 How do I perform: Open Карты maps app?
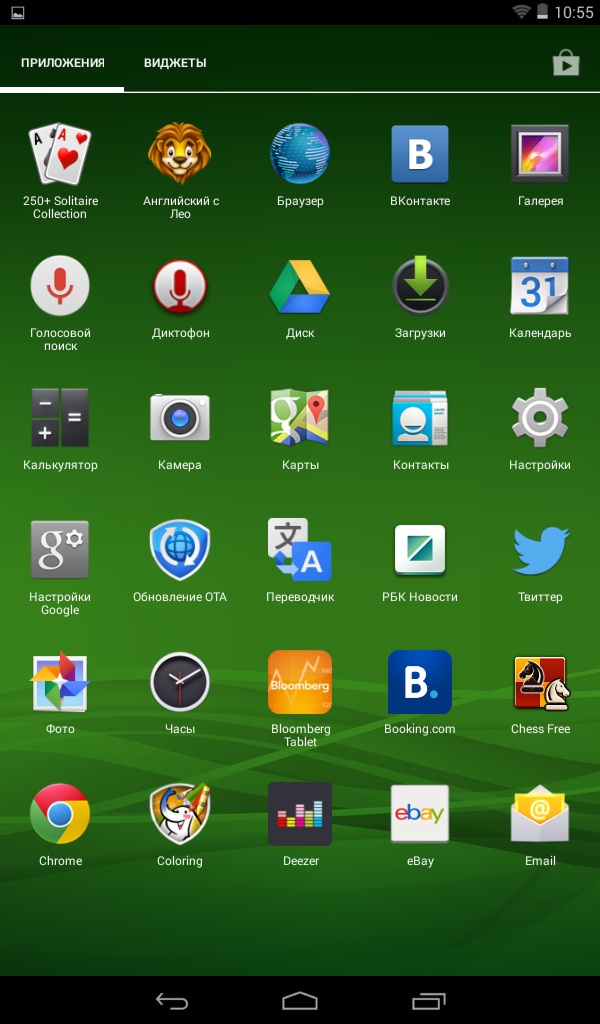(x=300, y=419)
